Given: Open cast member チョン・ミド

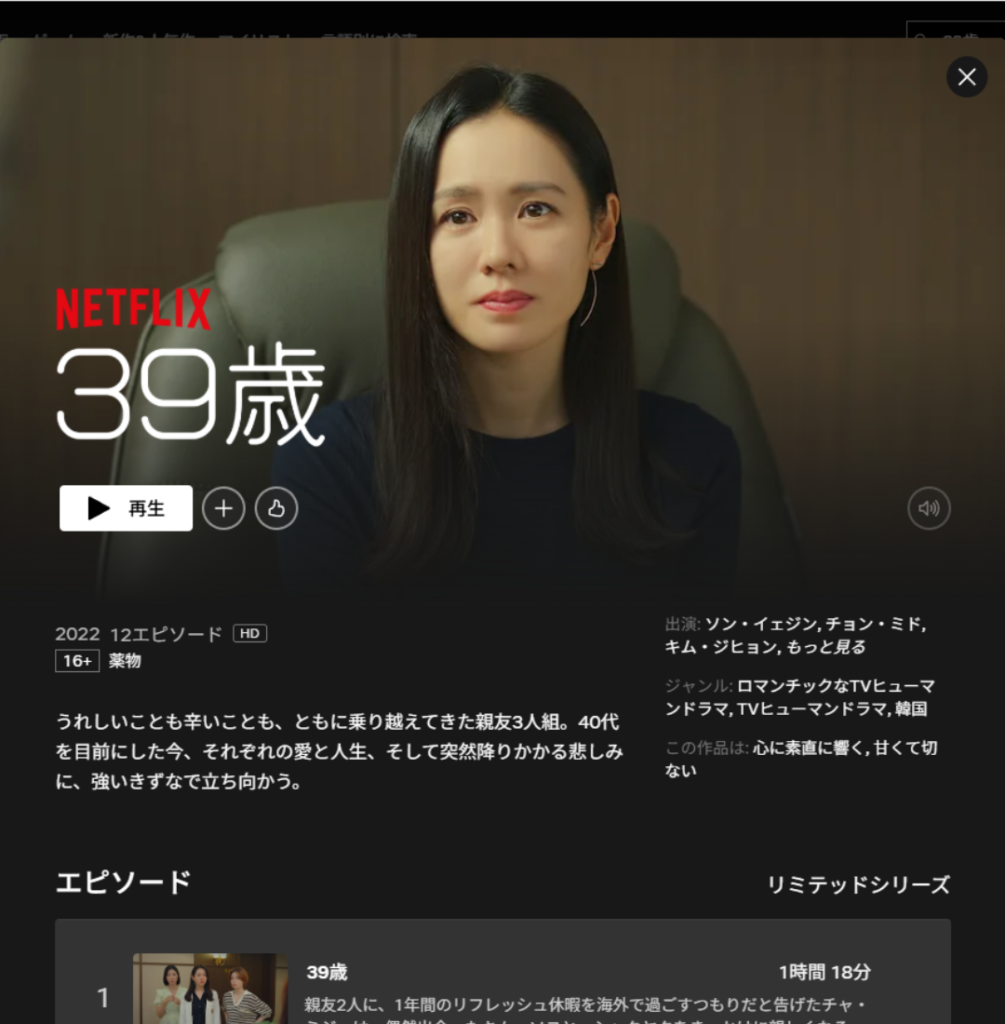Looking at the screenshot, I should point(874,624).
